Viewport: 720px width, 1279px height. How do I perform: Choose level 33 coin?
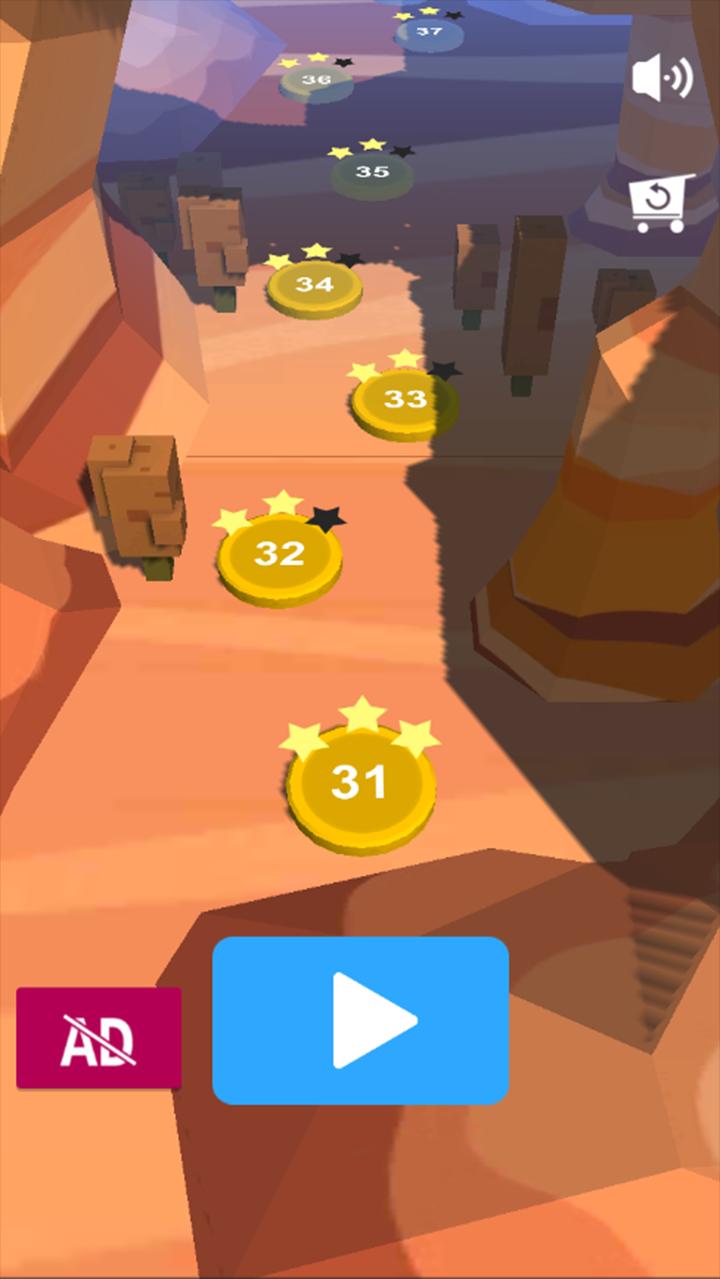click(404, 401)
